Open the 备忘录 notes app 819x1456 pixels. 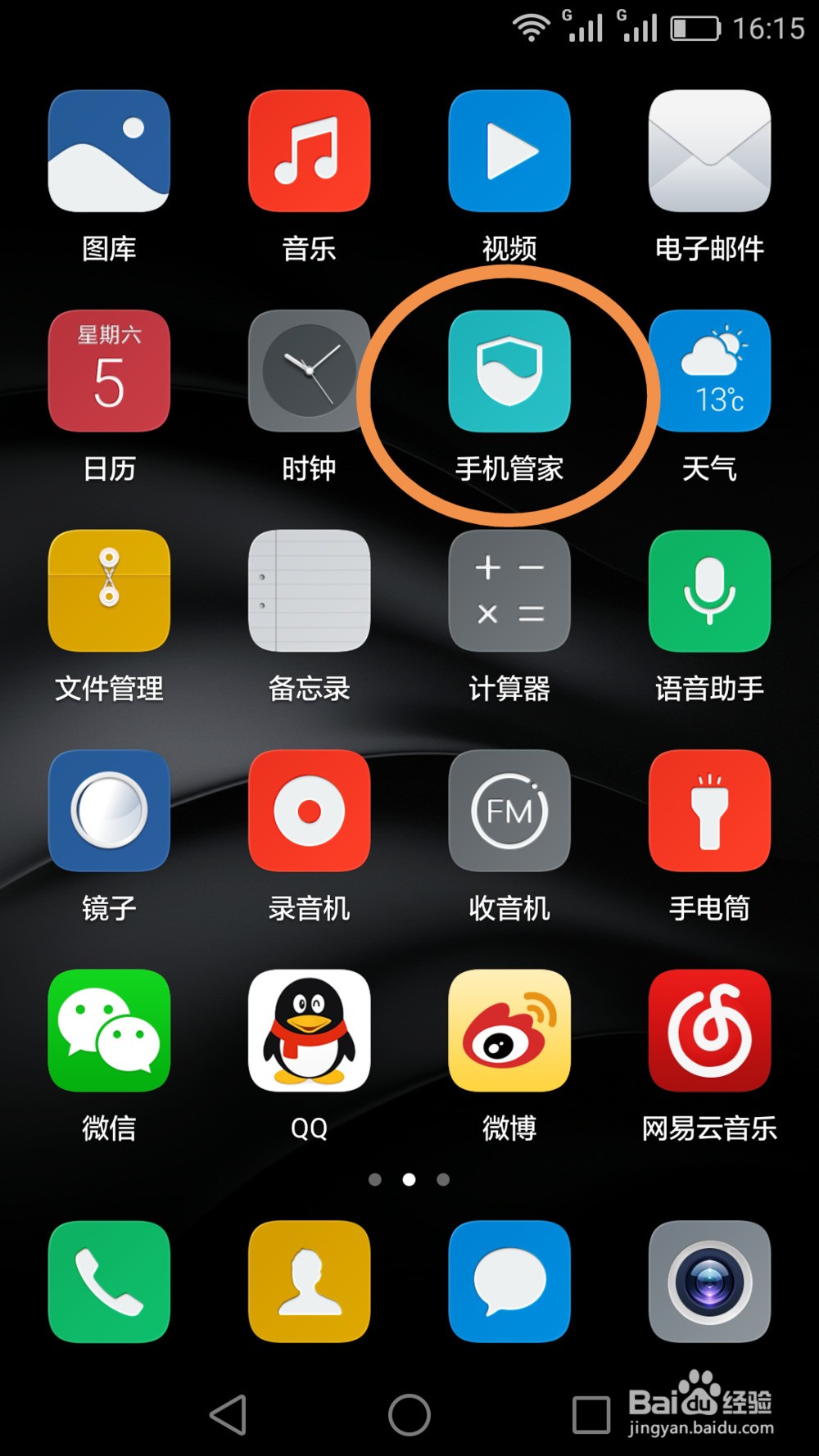pos(309,590)
